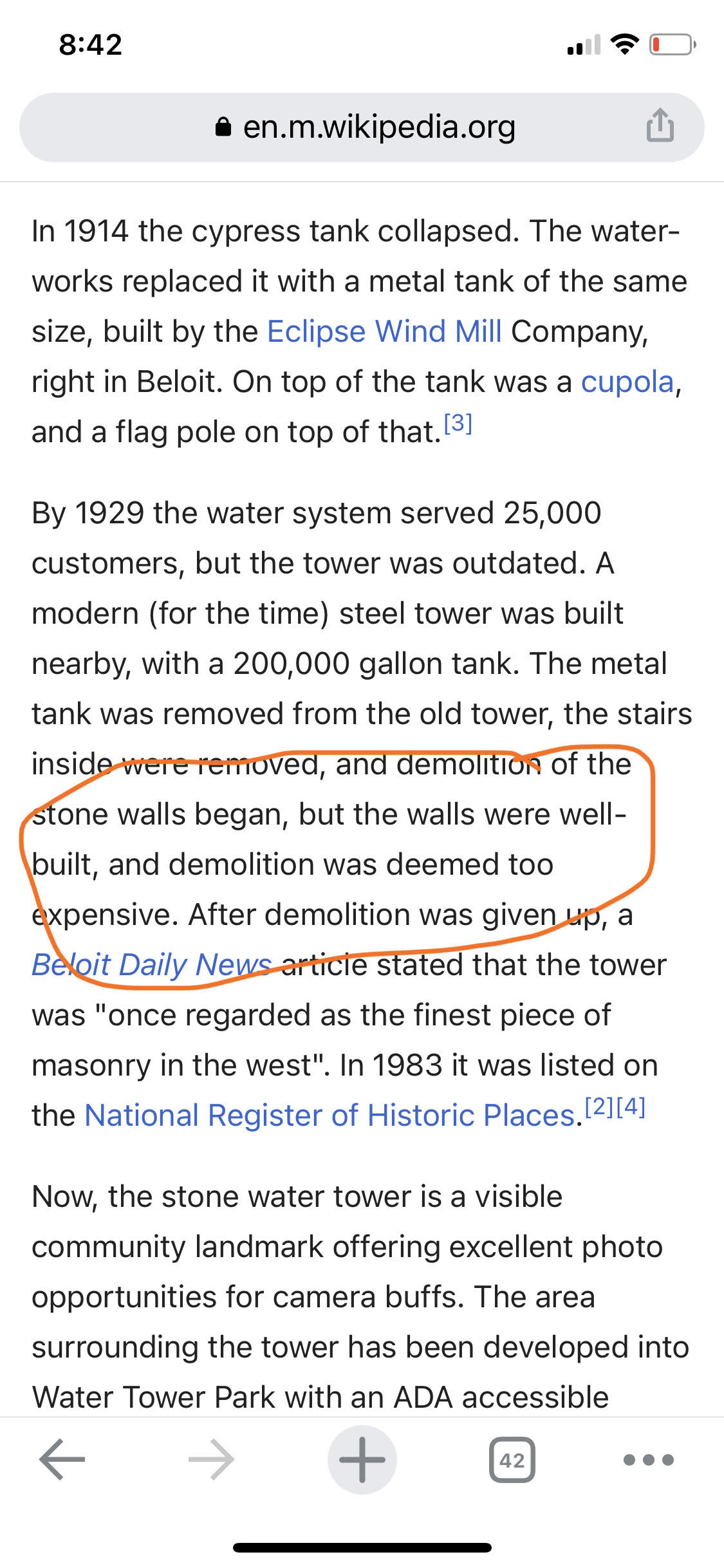This screenshot has height=1568, width=724.
Task: Open citation reference [3]
Action: click(x=458, y=424)
